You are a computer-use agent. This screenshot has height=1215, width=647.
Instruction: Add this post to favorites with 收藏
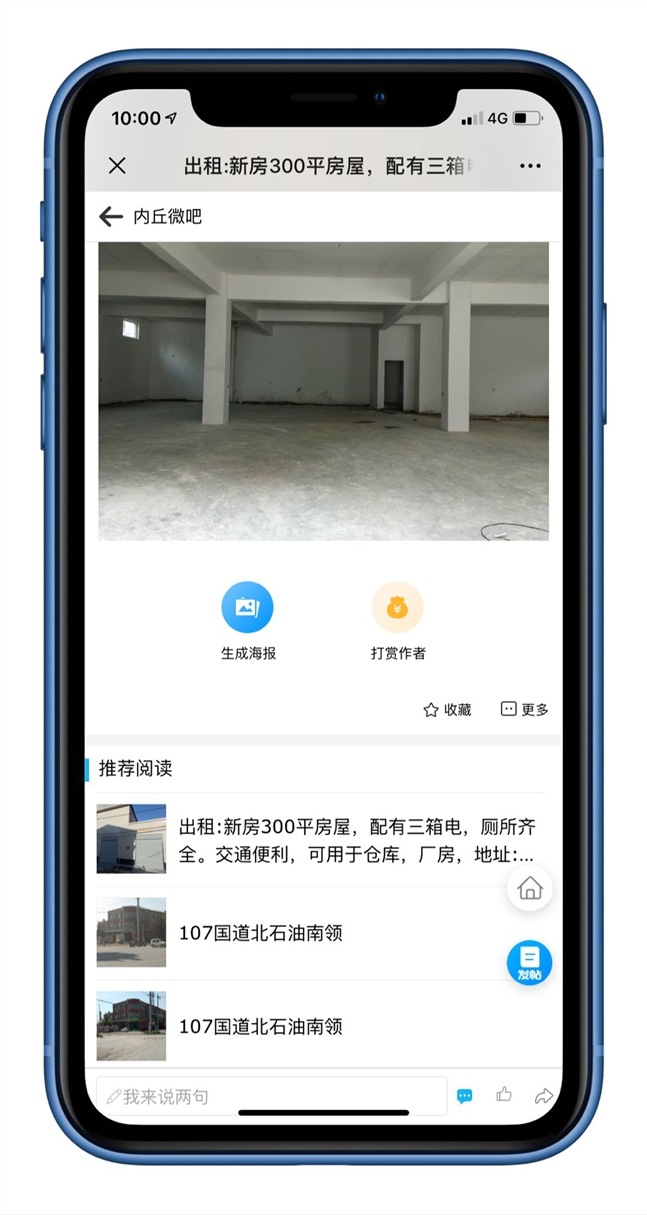click(x=447, y=709)
